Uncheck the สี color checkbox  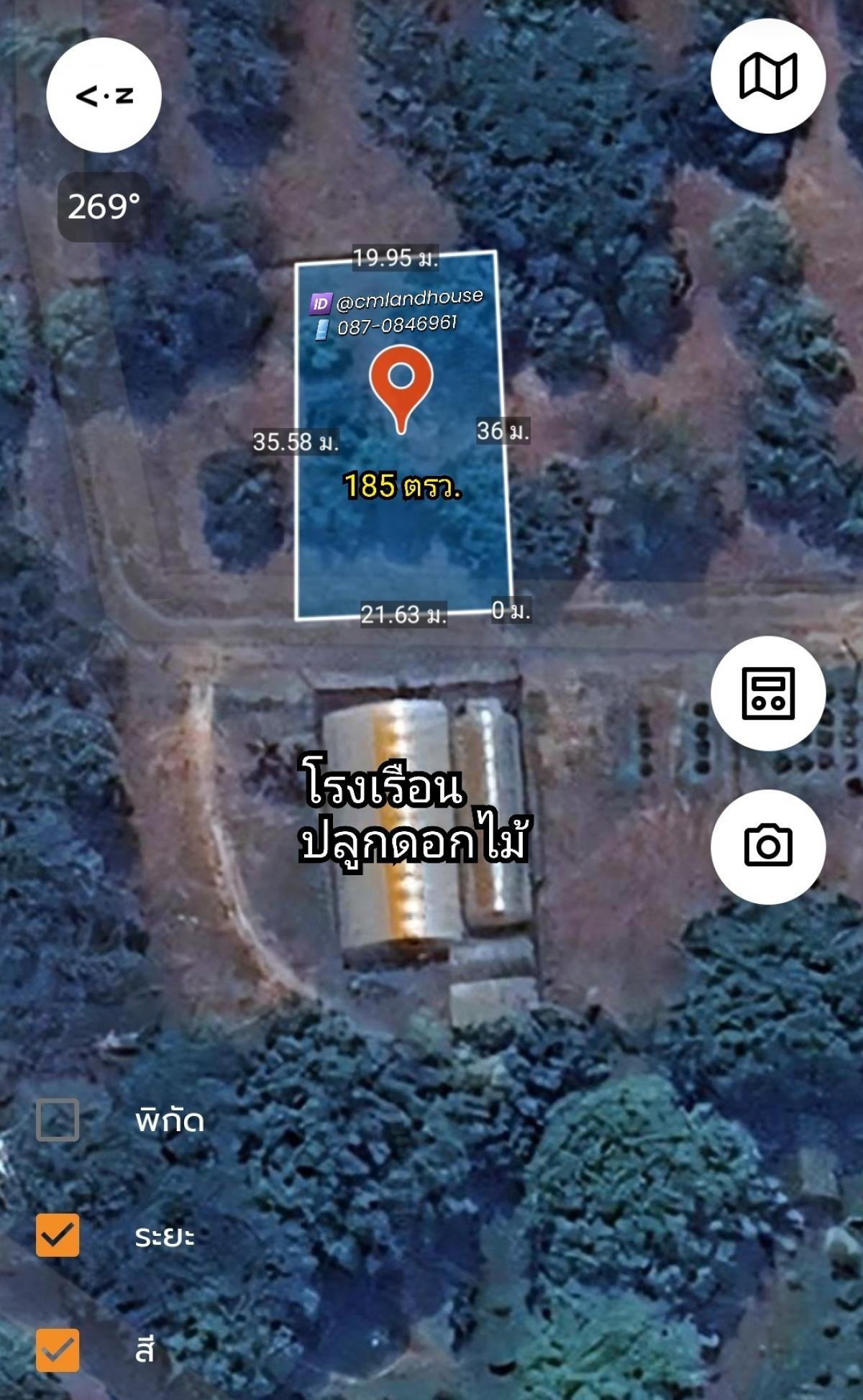(58, 1350)
